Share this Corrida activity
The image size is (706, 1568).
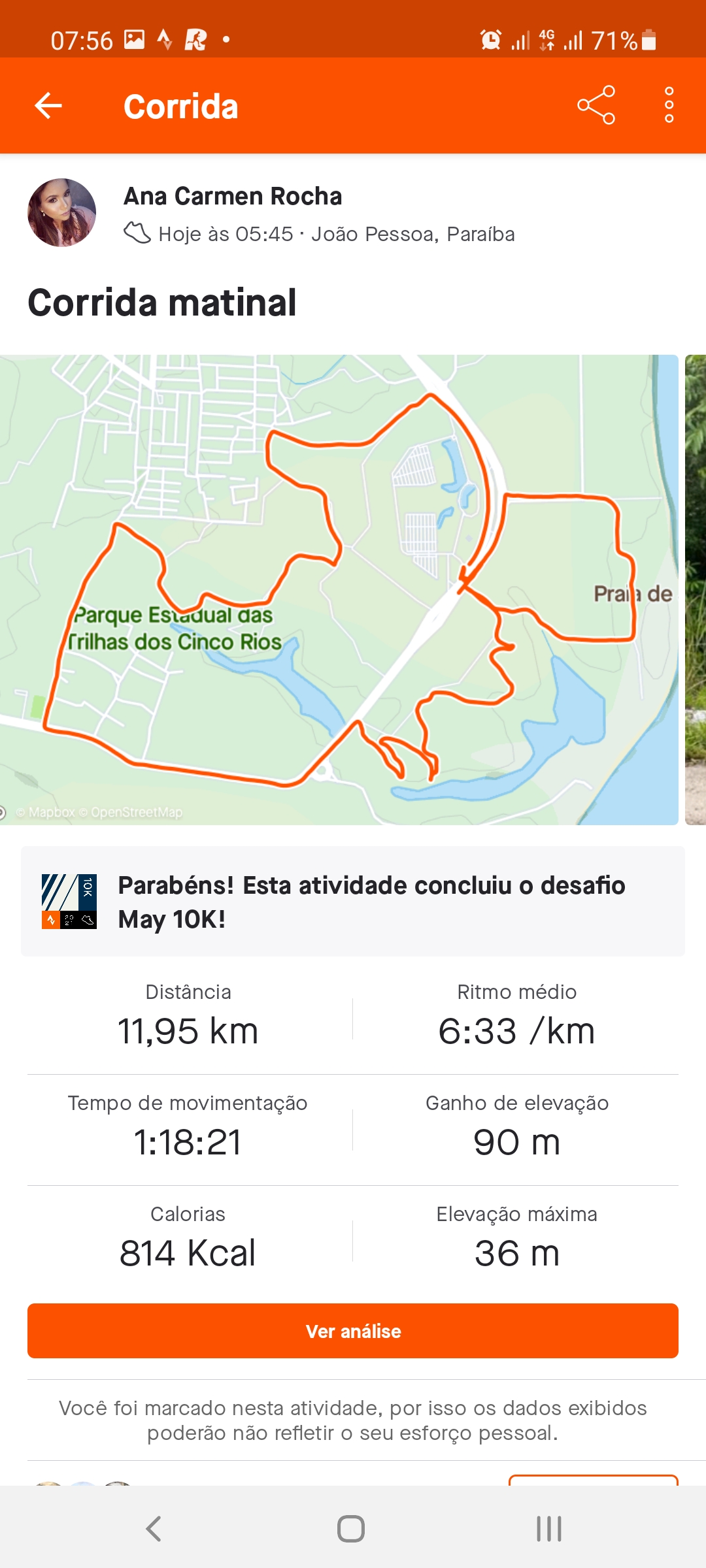click(596, 105)
